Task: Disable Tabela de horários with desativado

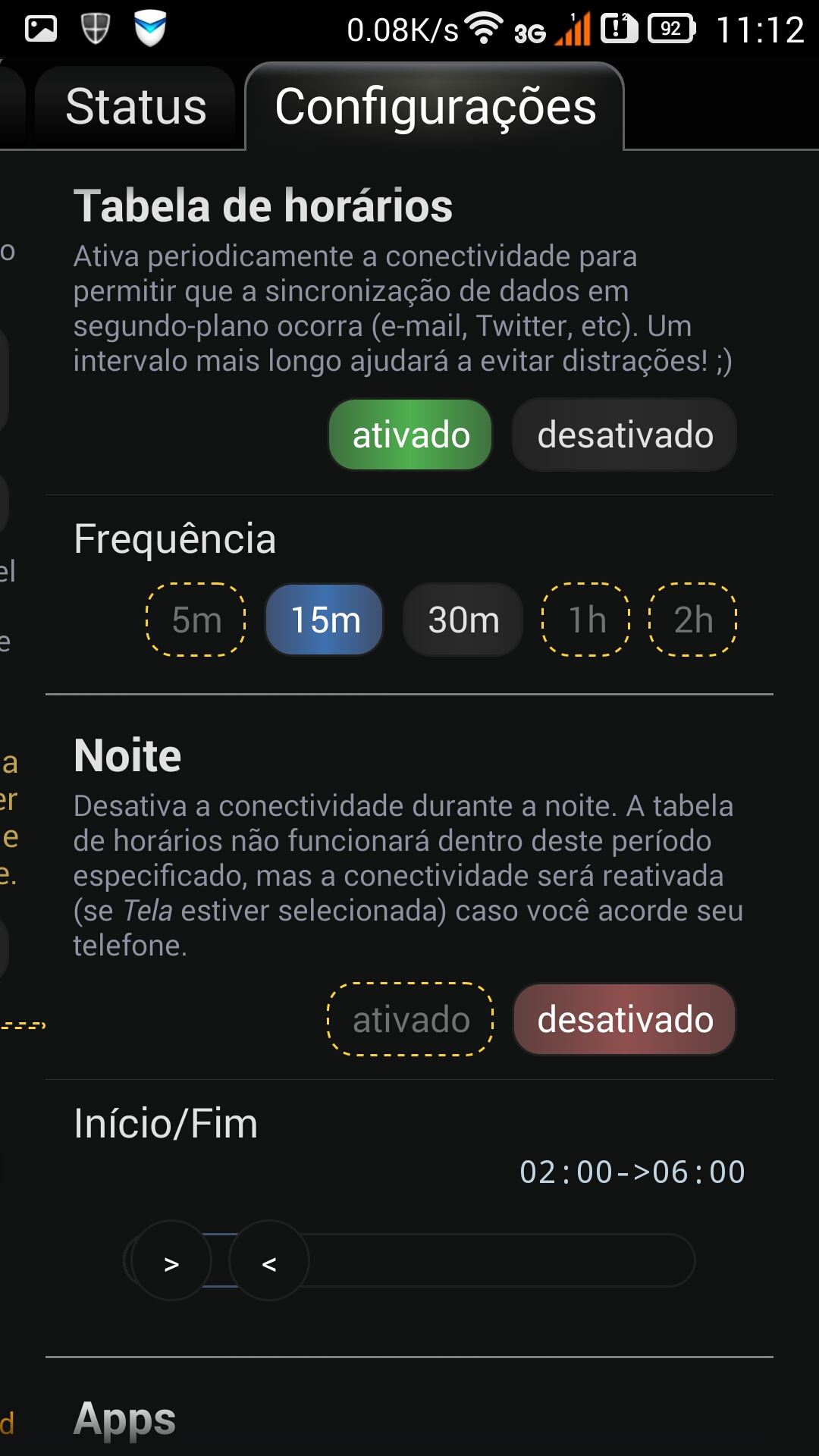Action: click(x=625, y=435)
